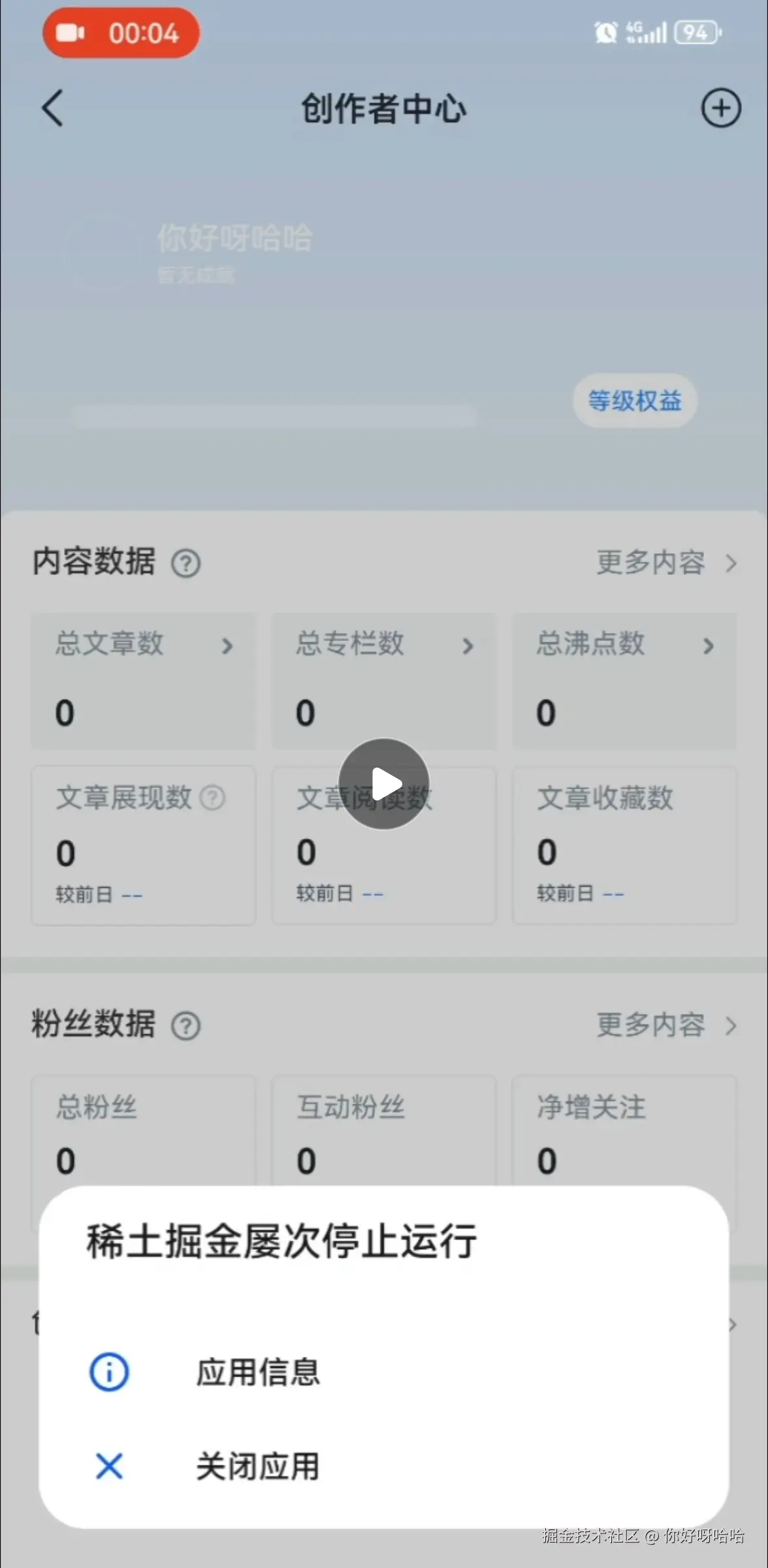Tap the 等级权益 button
The image size is (768, 1568).
634,401
